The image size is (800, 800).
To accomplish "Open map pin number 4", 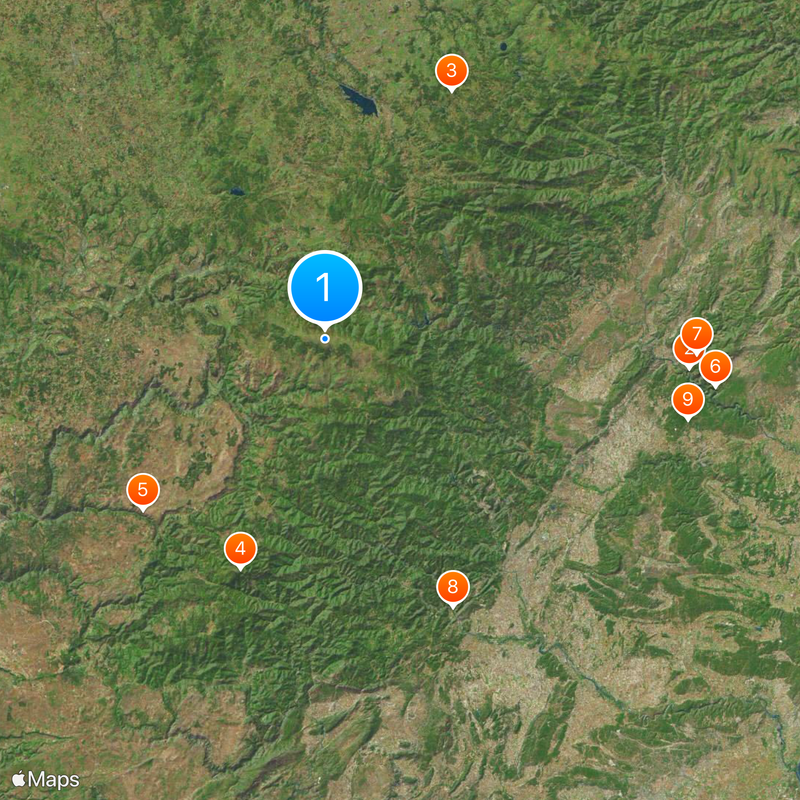I will pos(240,548).
